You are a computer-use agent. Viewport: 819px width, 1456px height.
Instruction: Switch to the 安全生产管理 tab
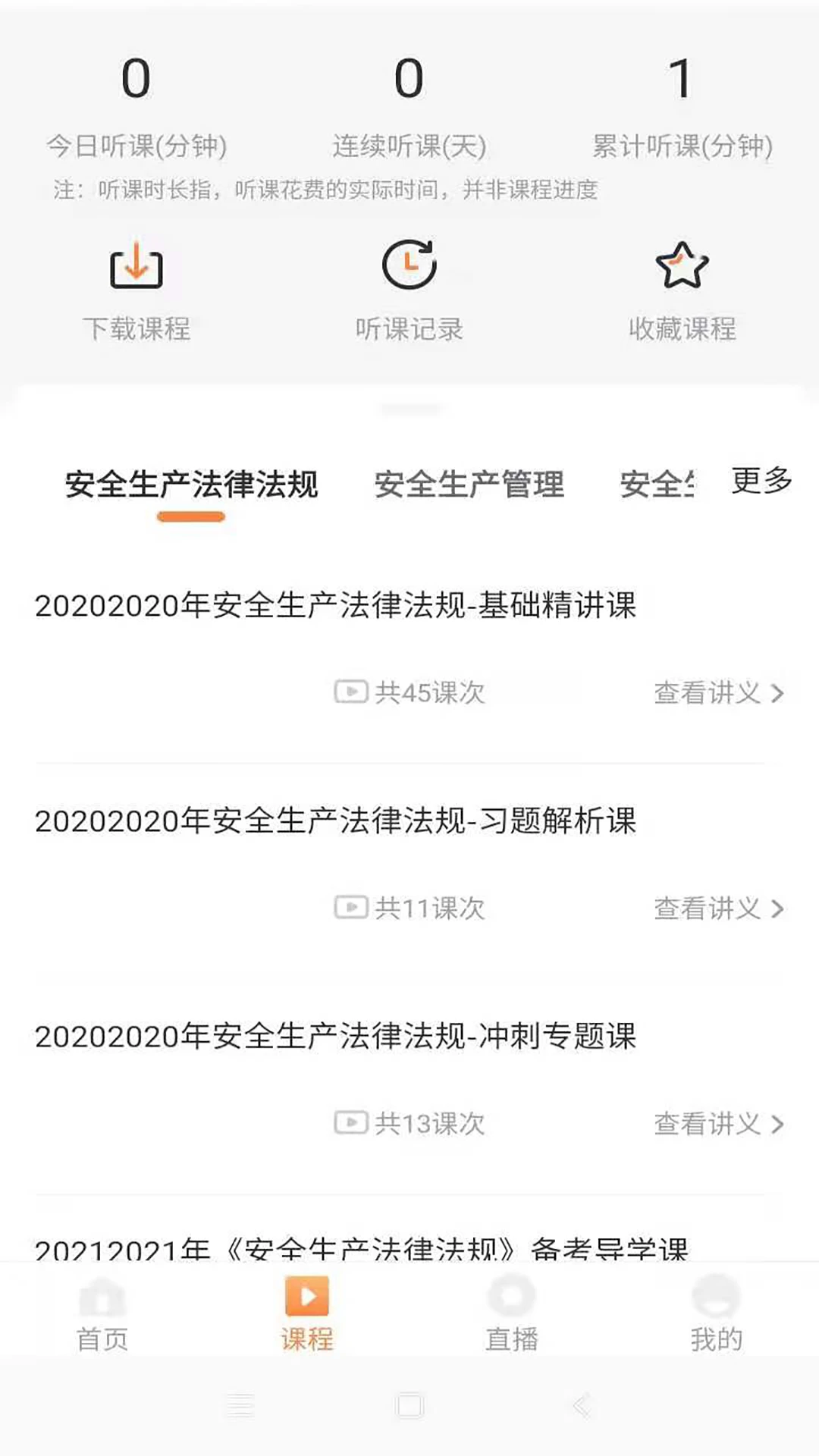(x=469, y=485)
